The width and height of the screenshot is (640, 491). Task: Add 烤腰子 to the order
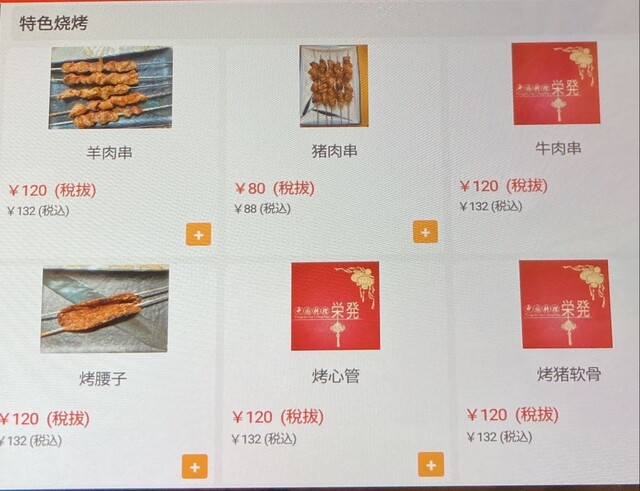194,466
